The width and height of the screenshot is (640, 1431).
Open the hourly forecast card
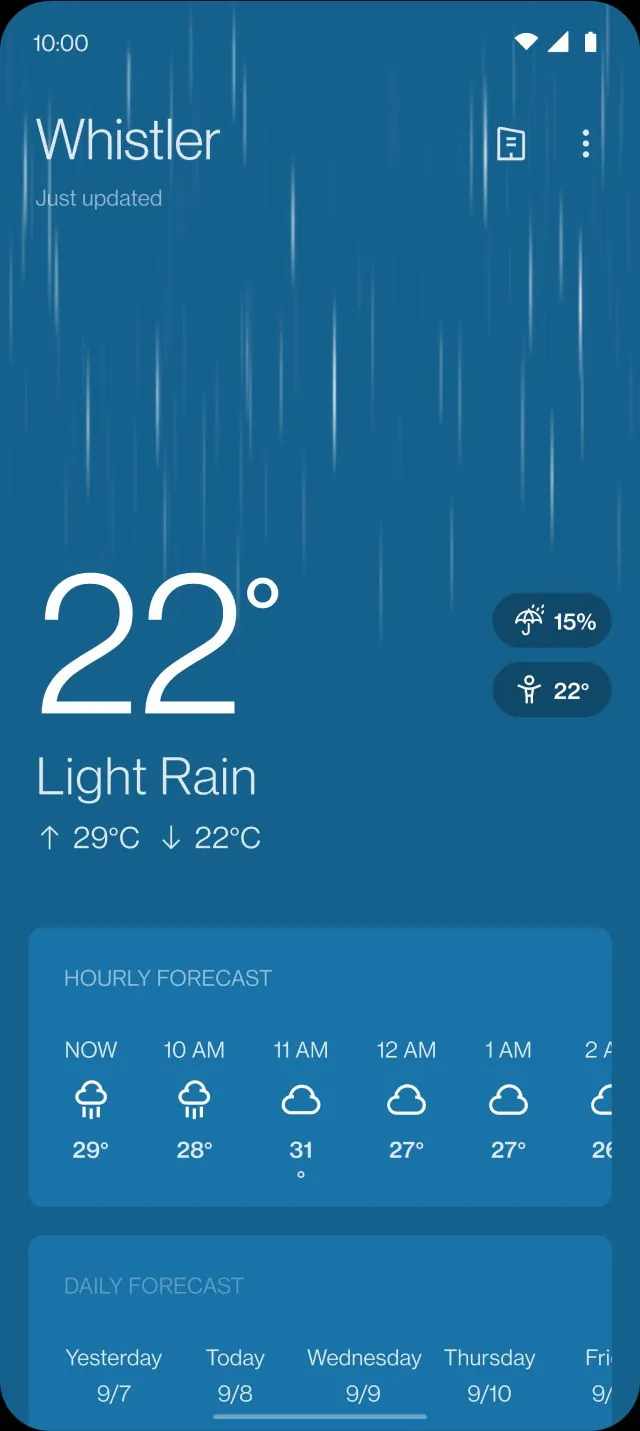[x=319, y=1066]
